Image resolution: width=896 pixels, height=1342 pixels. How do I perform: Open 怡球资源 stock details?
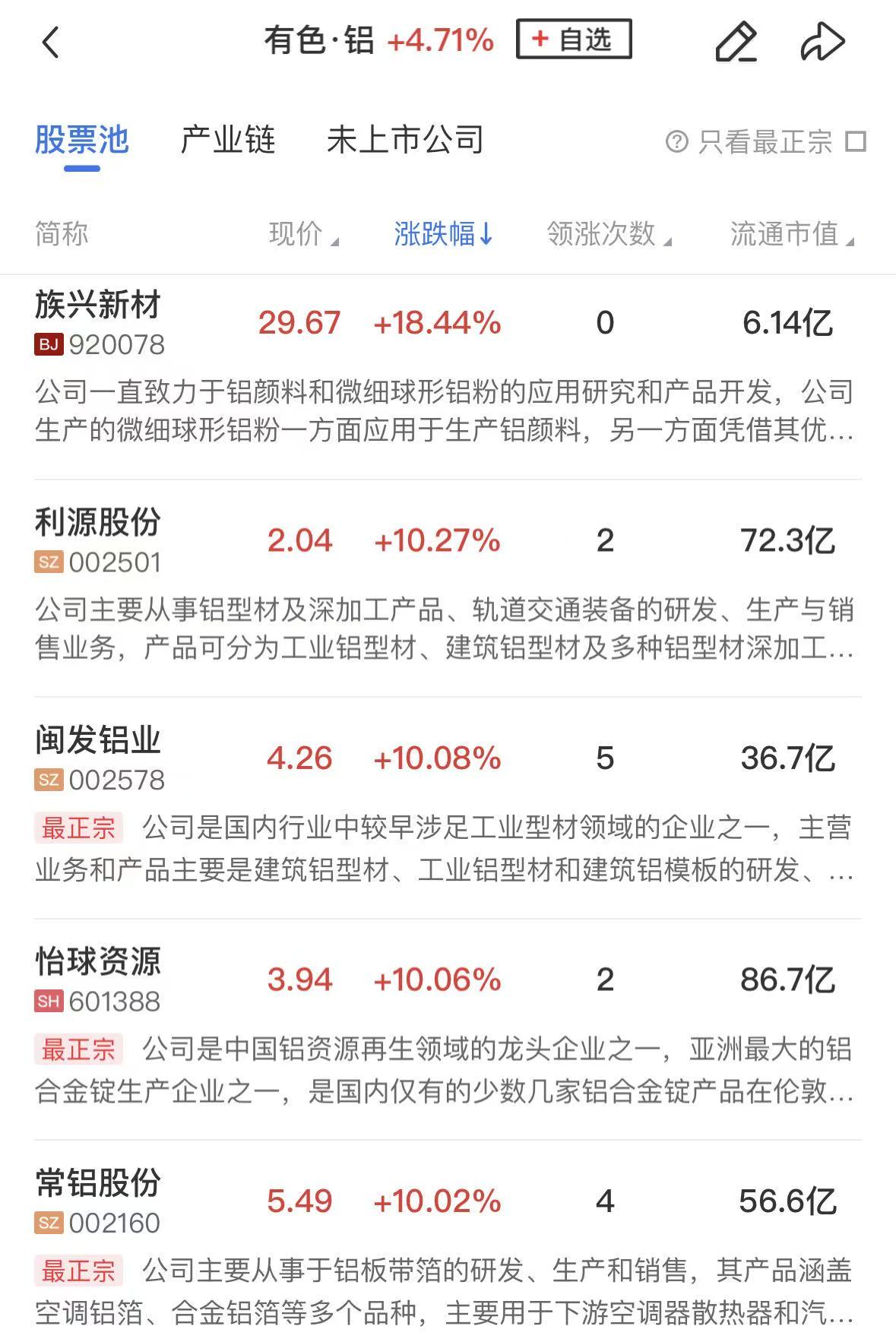tap(99, 963)
